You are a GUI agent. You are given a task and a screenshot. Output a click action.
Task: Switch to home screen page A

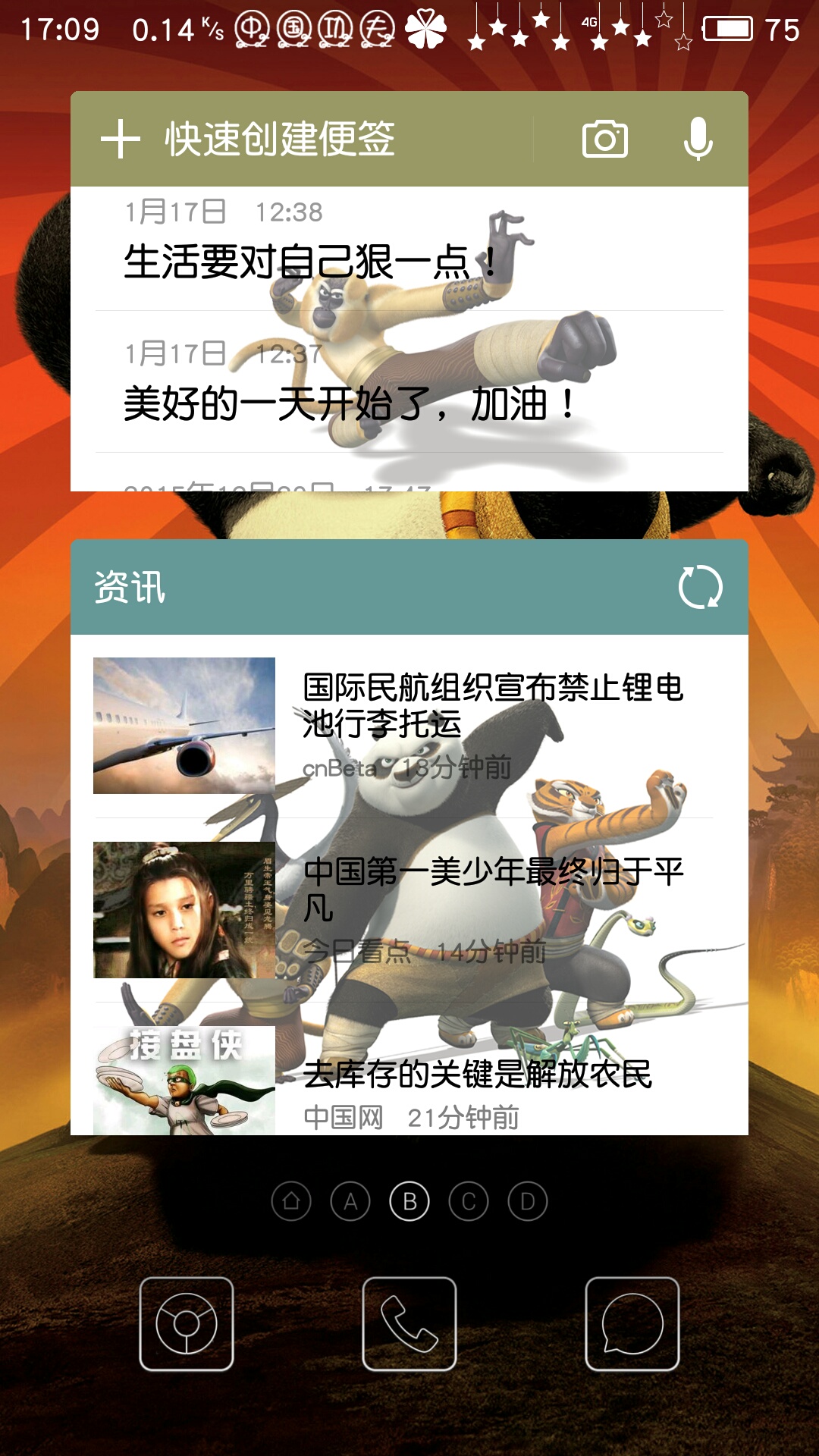coord(350,1202)
